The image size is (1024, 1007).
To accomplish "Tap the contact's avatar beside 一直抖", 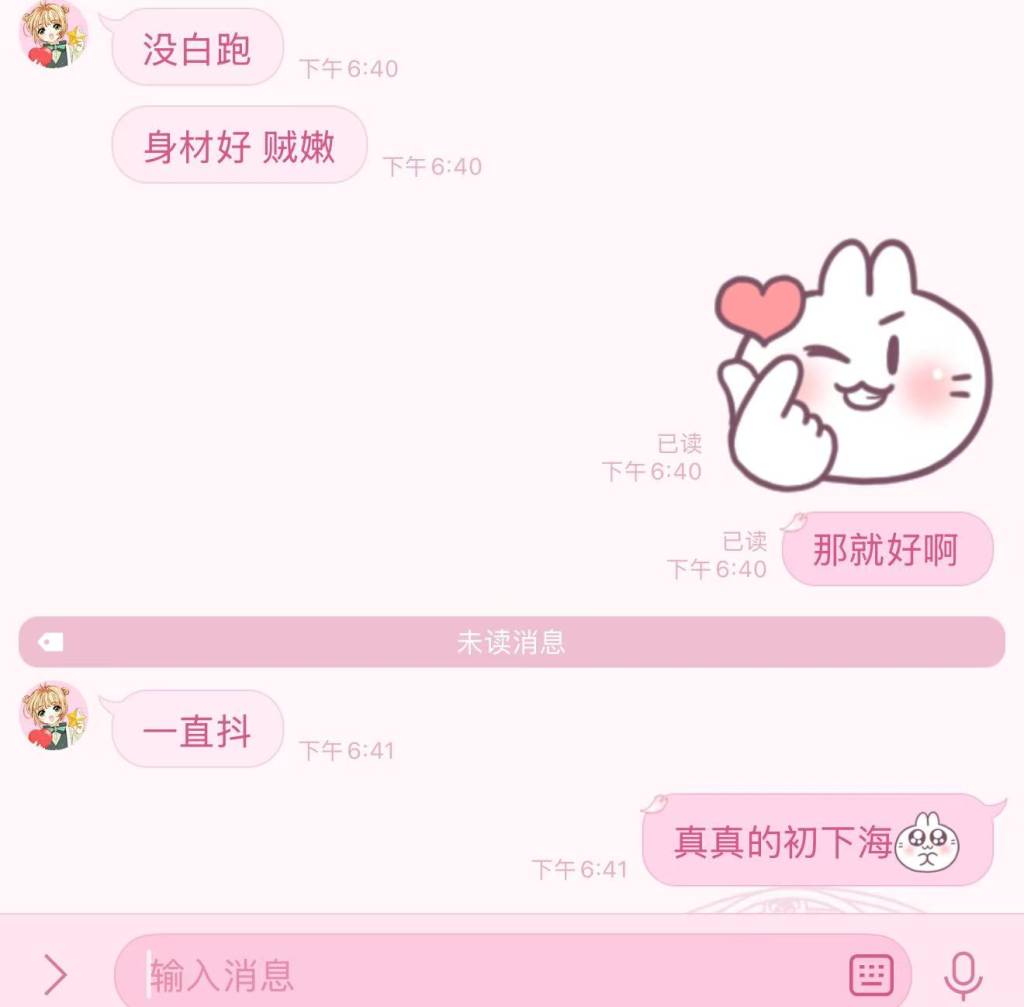I will (54, 716).
